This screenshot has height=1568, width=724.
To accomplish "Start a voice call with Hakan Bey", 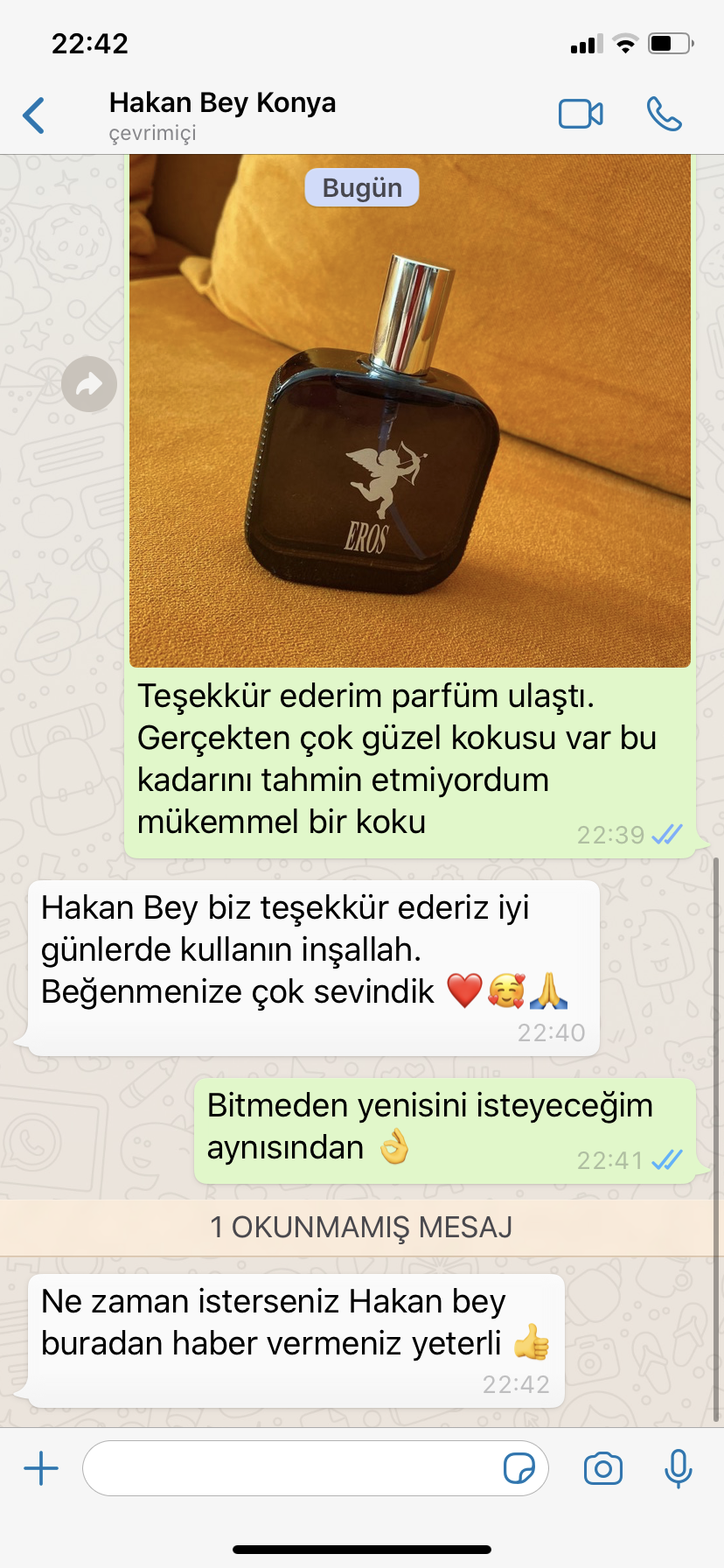I will tap(664, 115).
